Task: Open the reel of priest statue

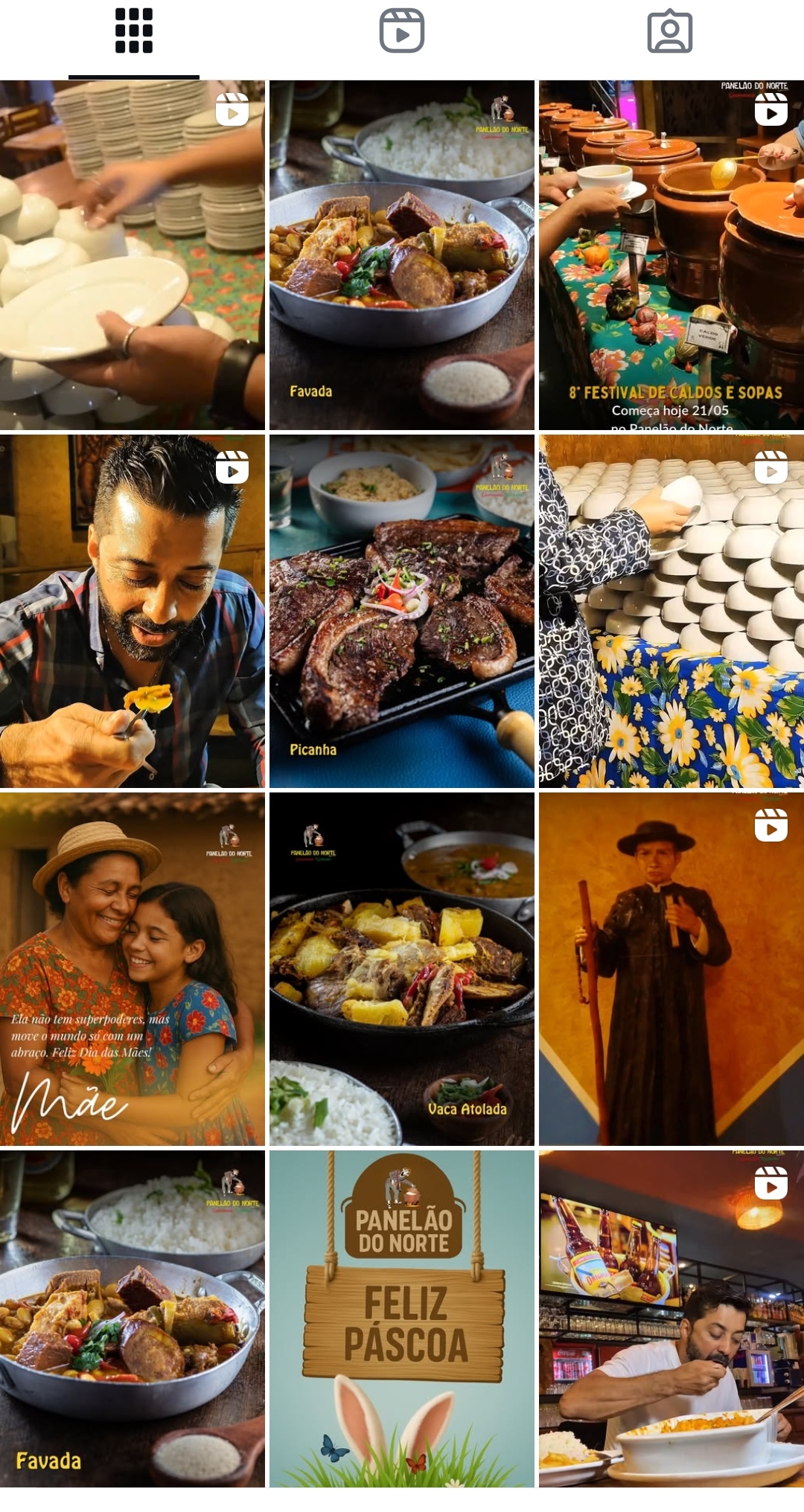Action: point(671,968)
